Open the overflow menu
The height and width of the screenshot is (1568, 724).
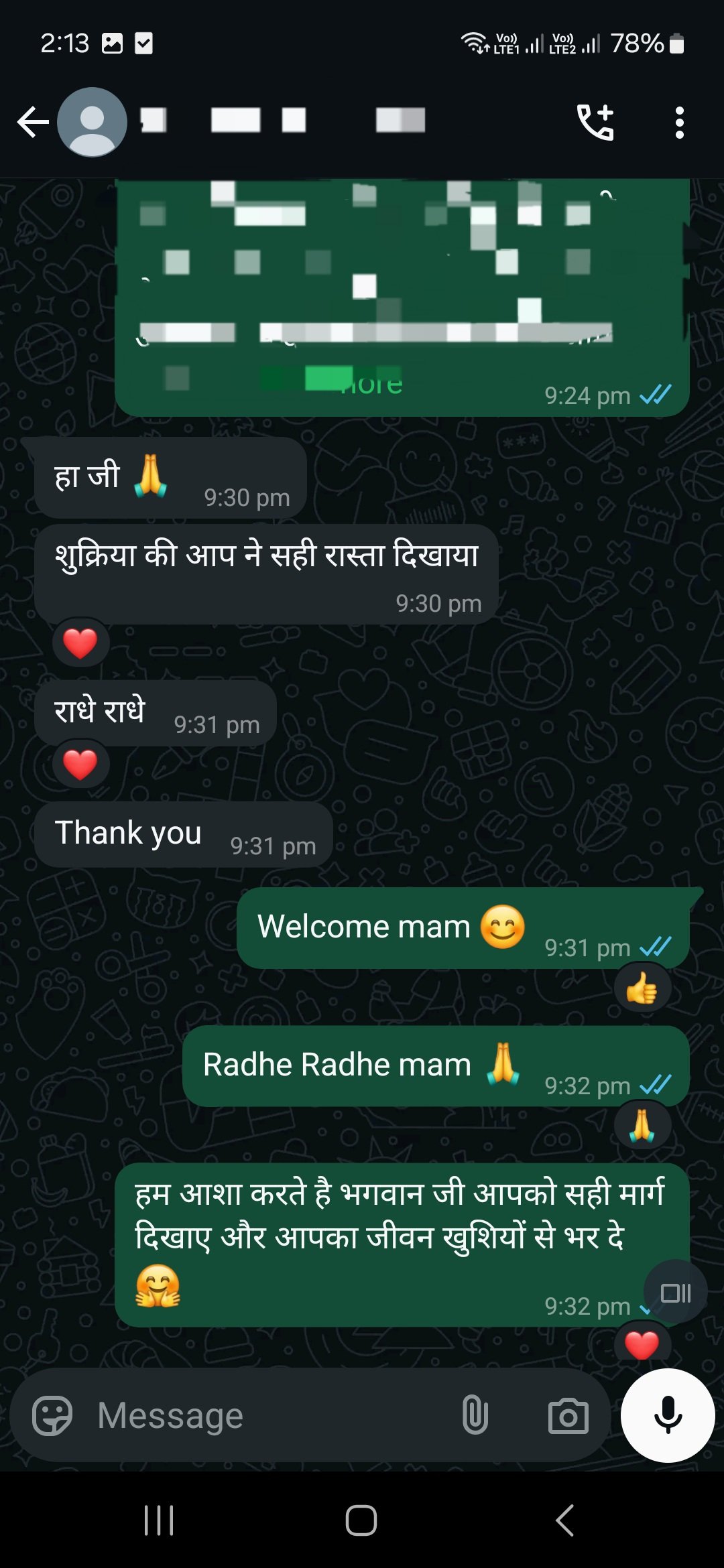[679, 123]
